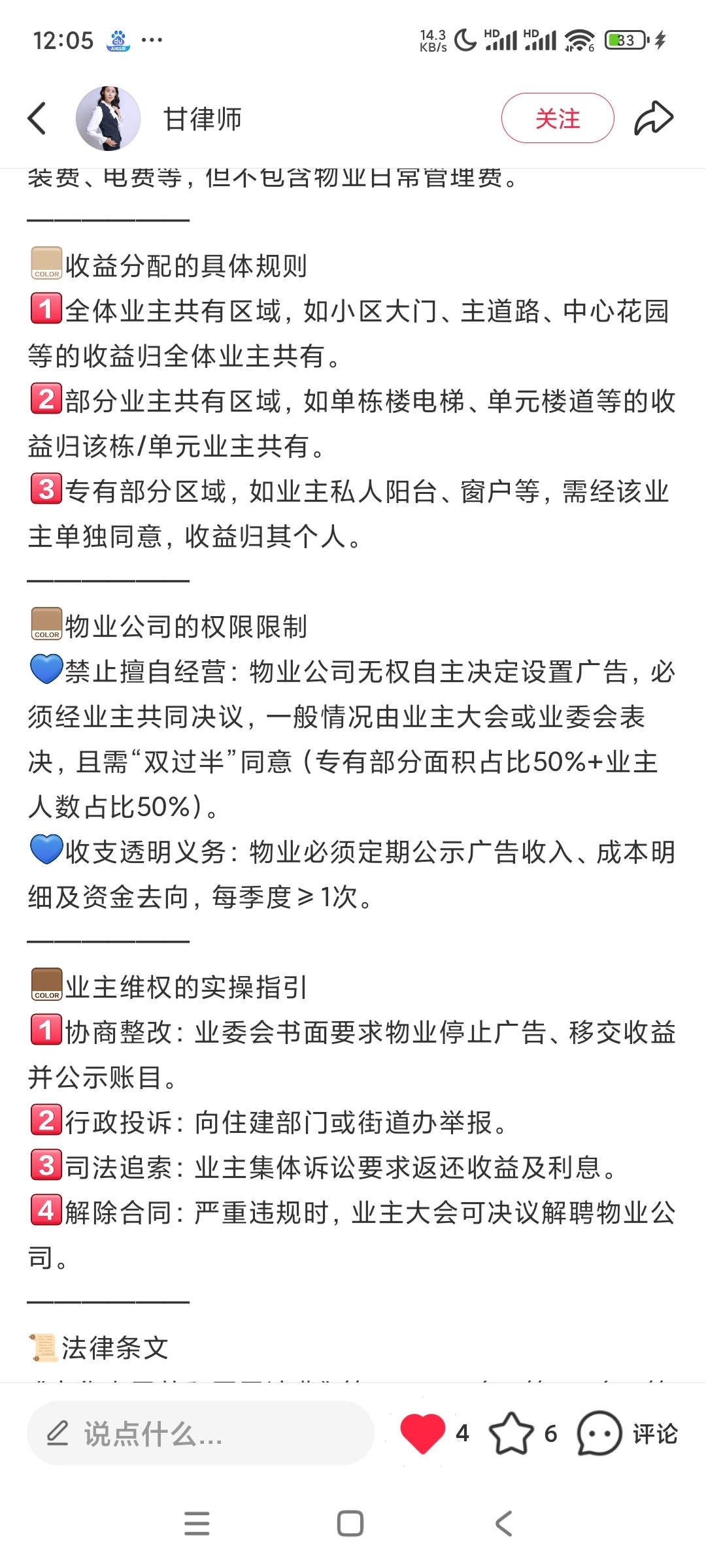This screenshot has width=706, height=1568.
Task: Share this post
Action: (x=653, y=118)
